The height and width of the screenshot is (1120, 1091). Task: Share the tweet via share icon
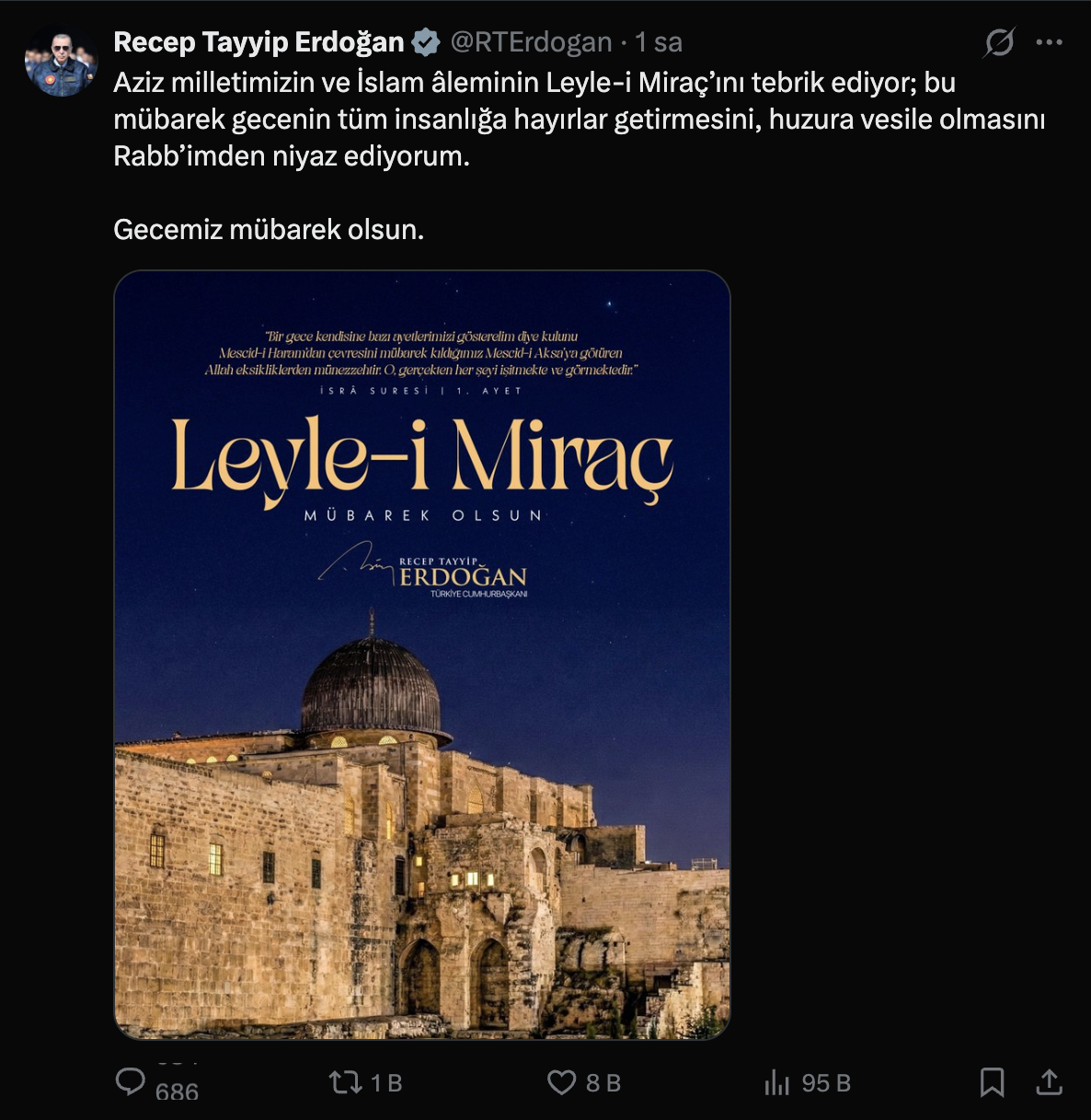pyautogui.click(x=1049, y=1082)
